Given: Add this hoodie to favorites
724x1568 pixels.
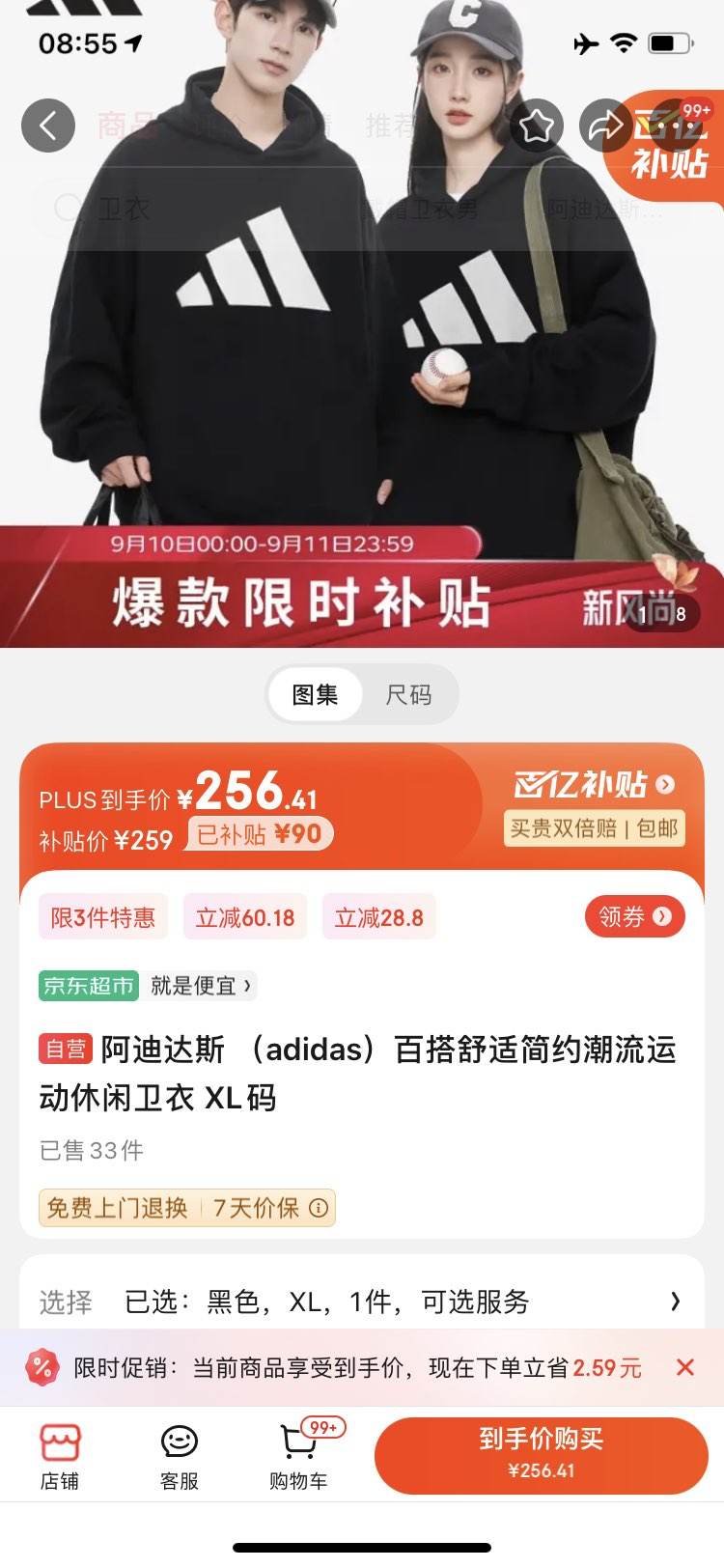Looking at the screenshot, I should point(537,126).
